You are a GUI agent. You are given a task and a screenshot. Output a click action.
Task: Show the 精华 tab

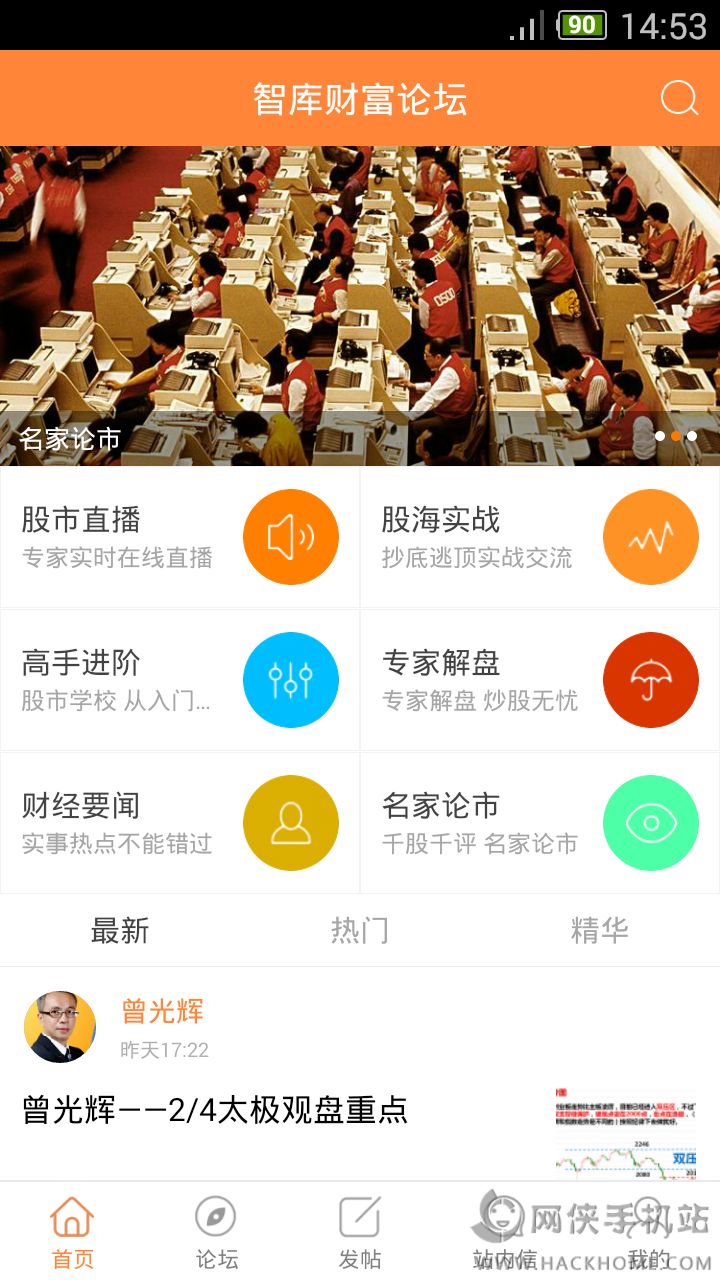pos(599,931)
